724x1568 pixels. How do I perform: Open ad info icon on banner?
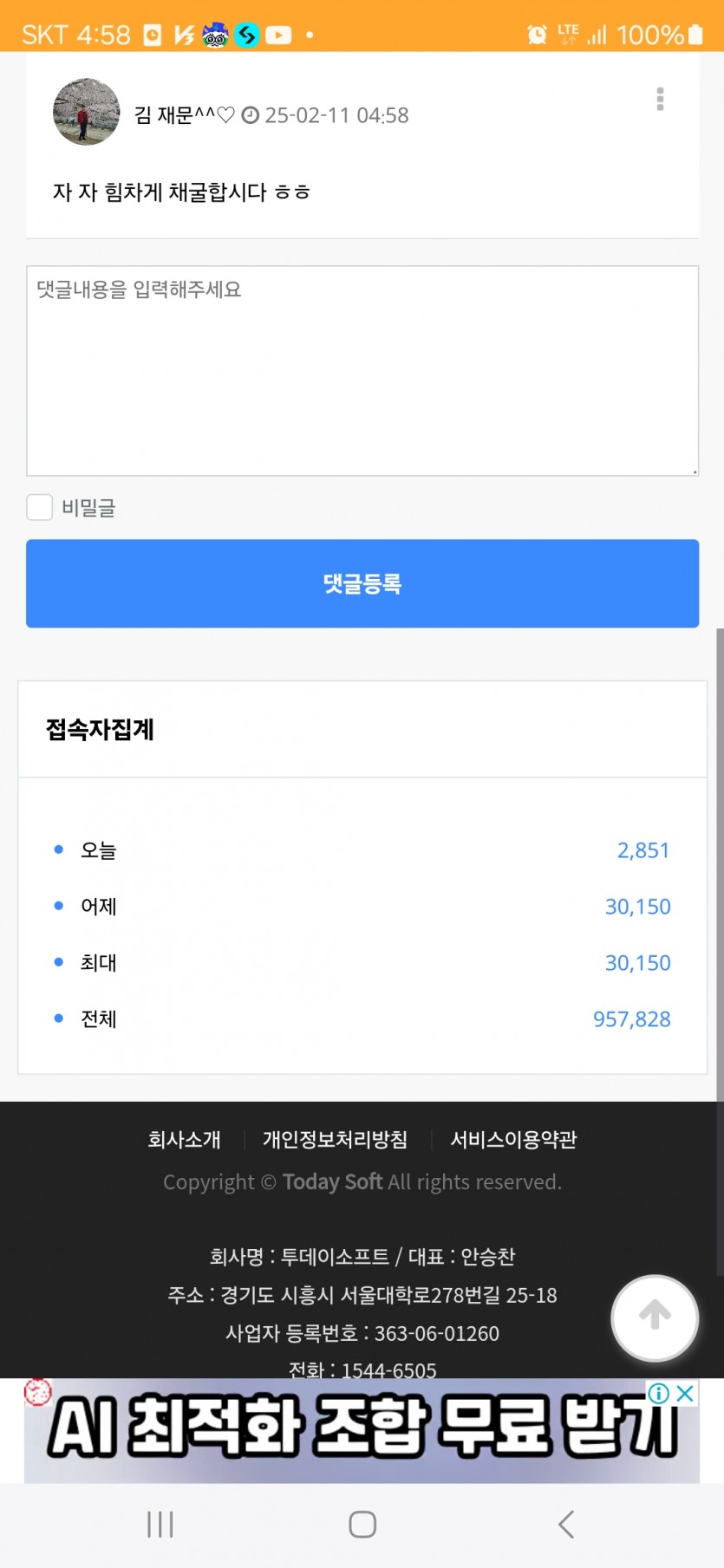[659, 1393]
